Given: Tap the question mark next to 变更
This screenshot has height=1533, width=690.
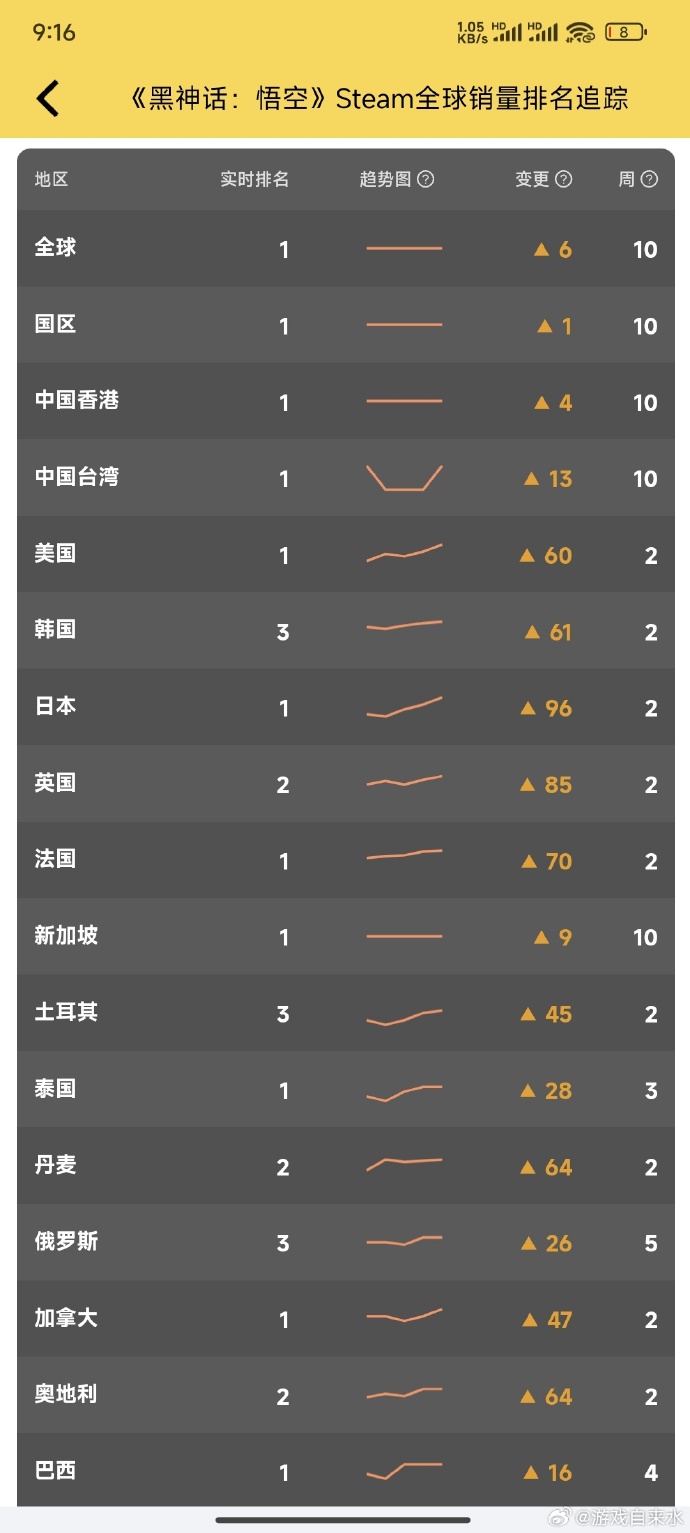Looking at the screenshot, I should tap(564, 180).
